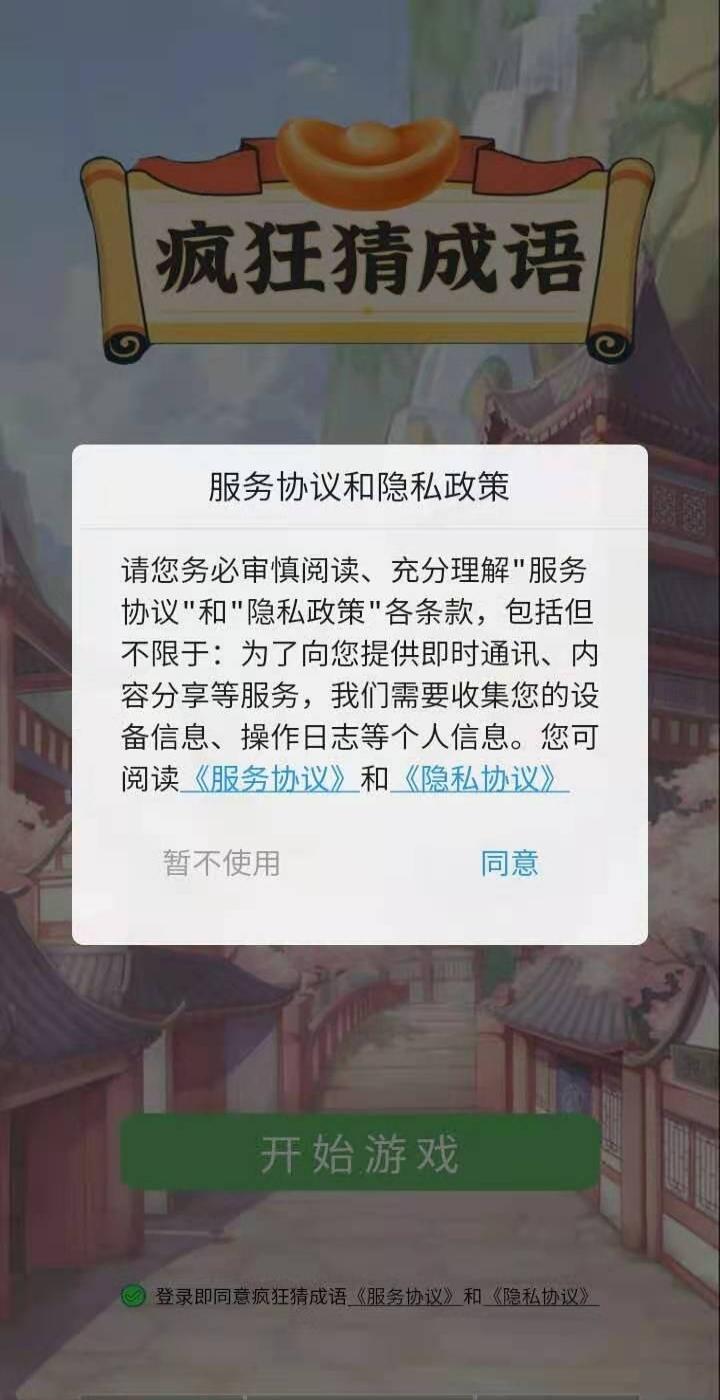Open the 《隐私协议》 link in the dialog
The image size is (720, 1400).
[480, 780]
